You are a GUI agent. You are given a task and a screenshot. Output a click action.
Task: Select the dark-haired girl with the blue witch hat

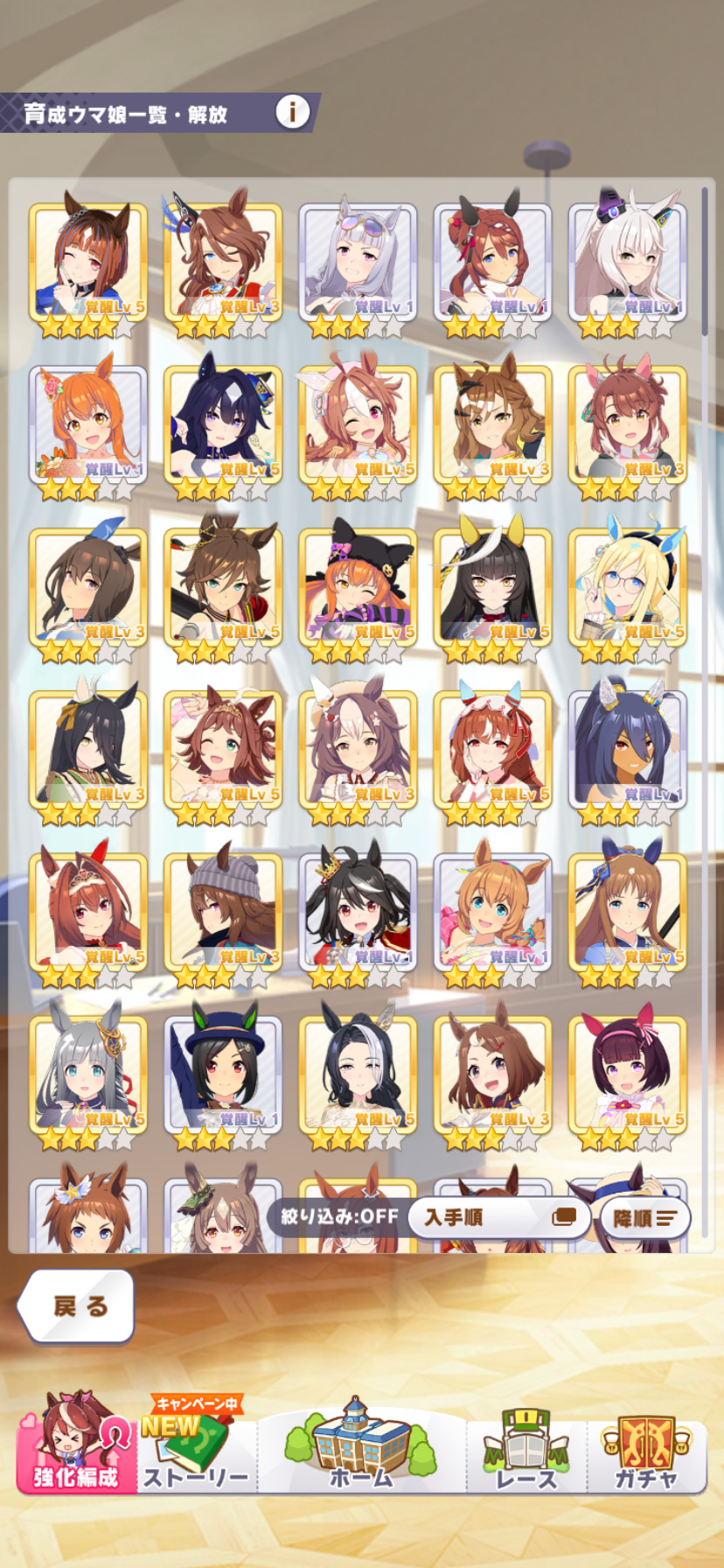pyautogui.click(x=223, y=426)
